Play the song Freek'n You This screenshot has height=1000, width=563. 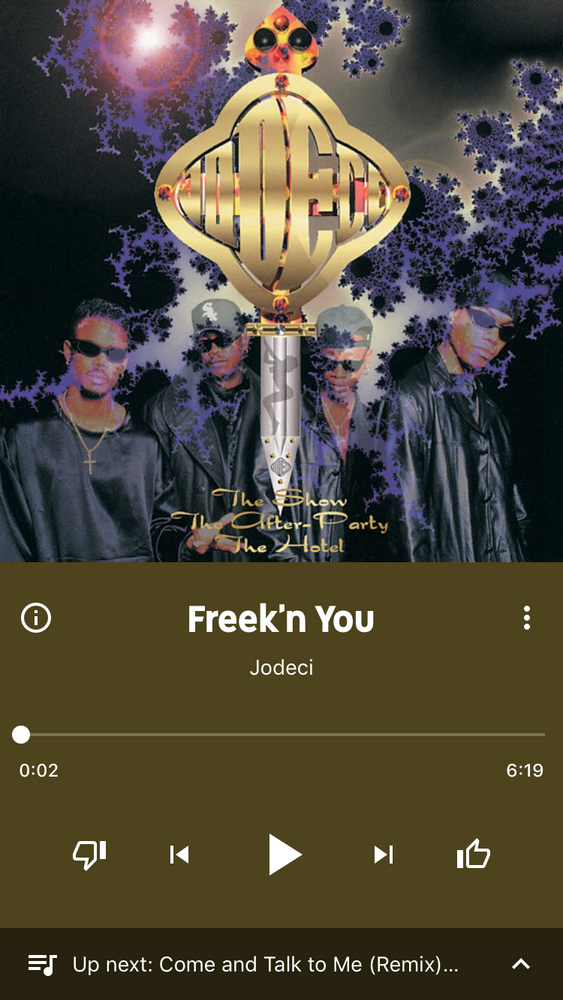(284, 855)
